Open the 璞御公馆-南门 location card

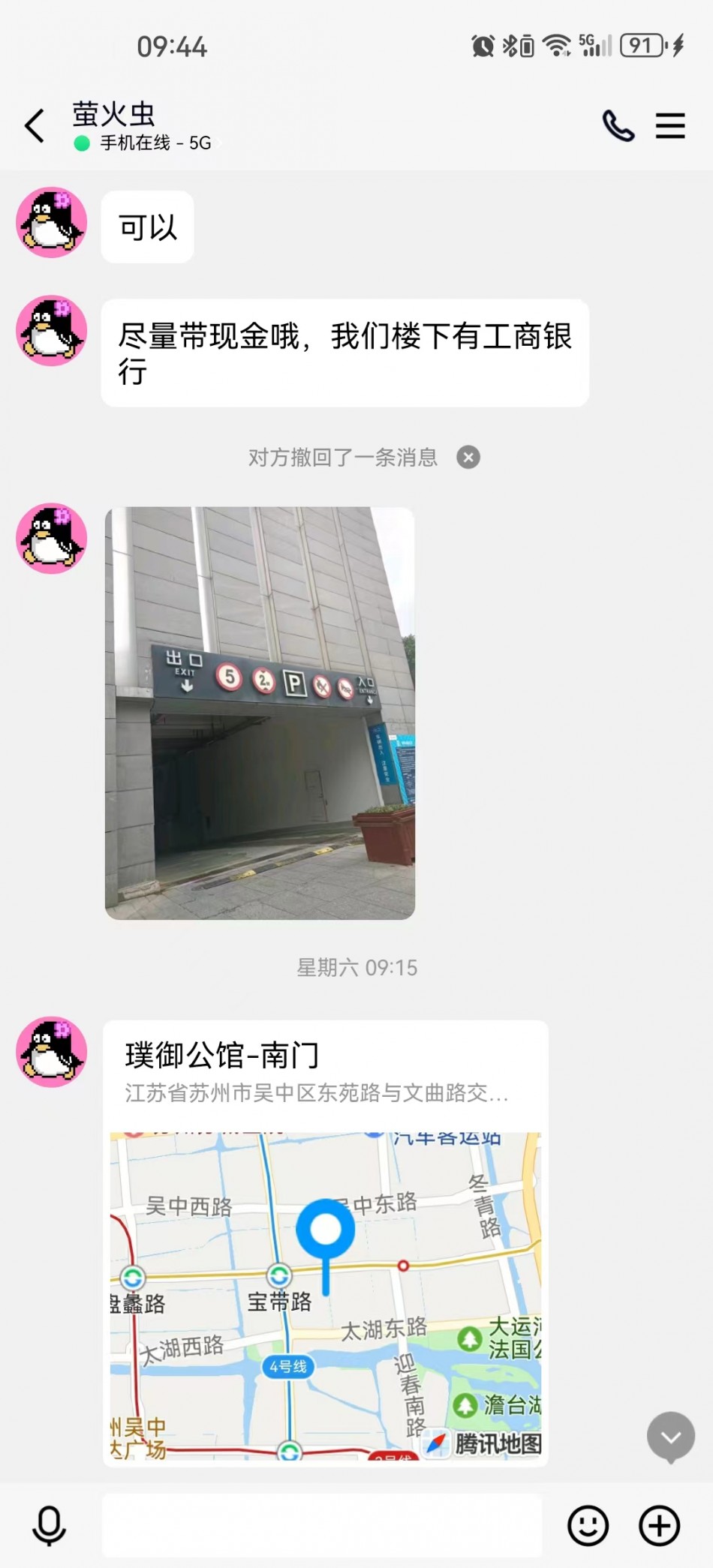click(x=325, y=1242)
